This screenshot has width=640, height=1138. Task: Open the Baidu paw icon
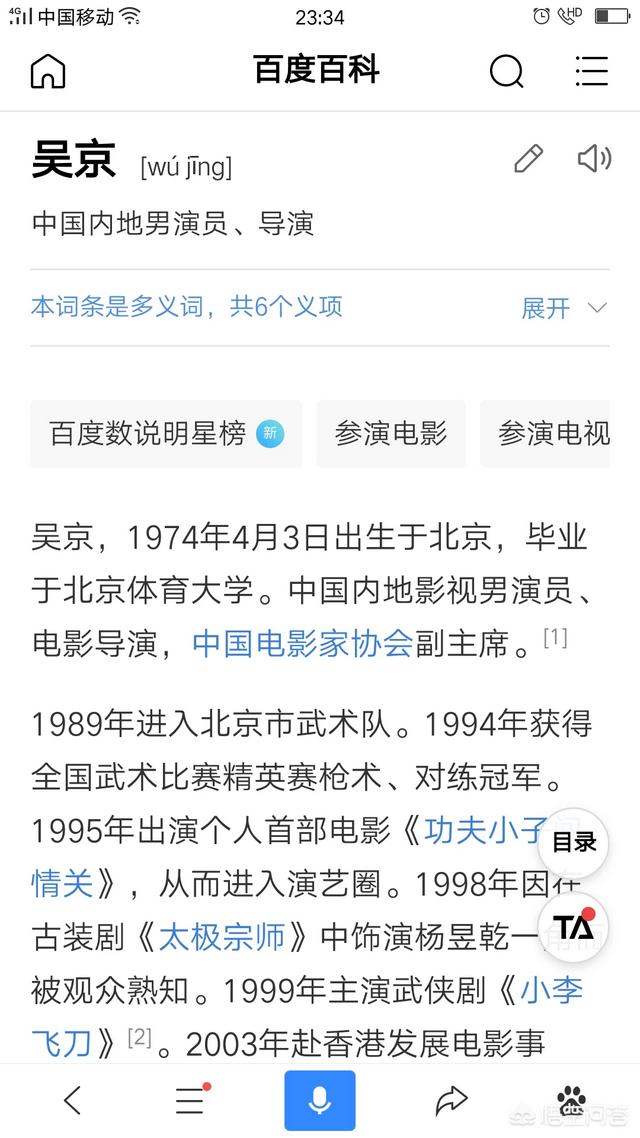(x=572, y=1100)
